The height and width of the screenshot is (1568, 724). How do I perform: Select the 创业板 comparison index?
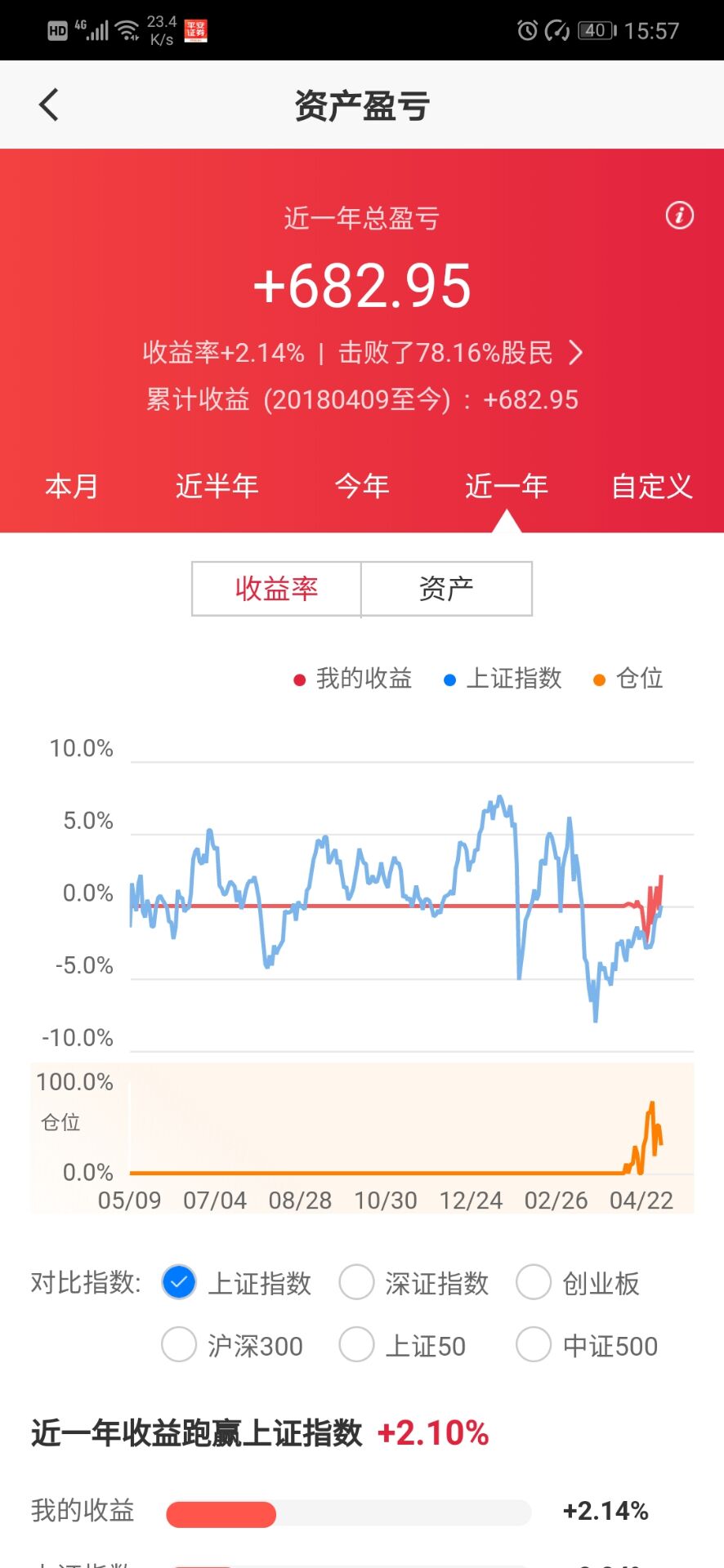tap(534, 1283)
